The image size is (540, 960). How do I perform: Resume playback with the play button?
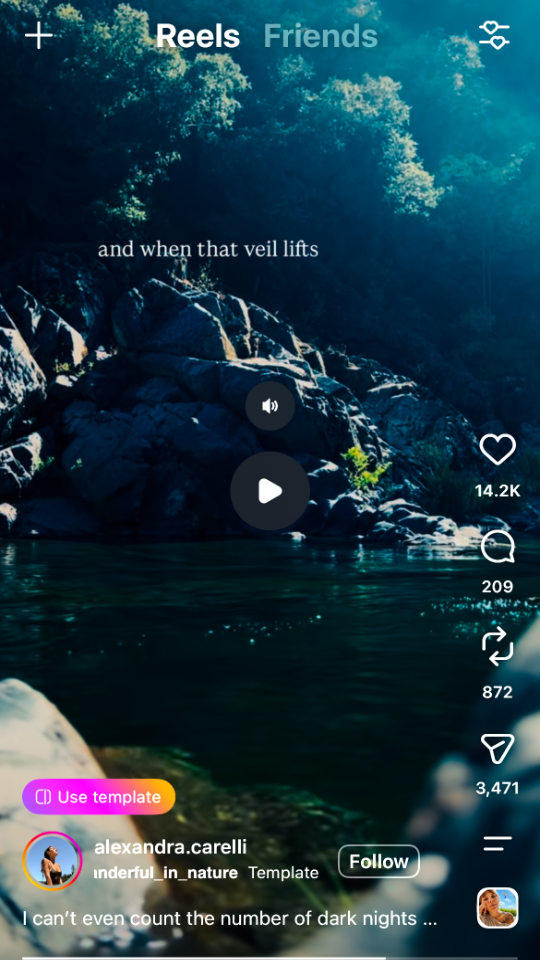click(x=270, y=491)
